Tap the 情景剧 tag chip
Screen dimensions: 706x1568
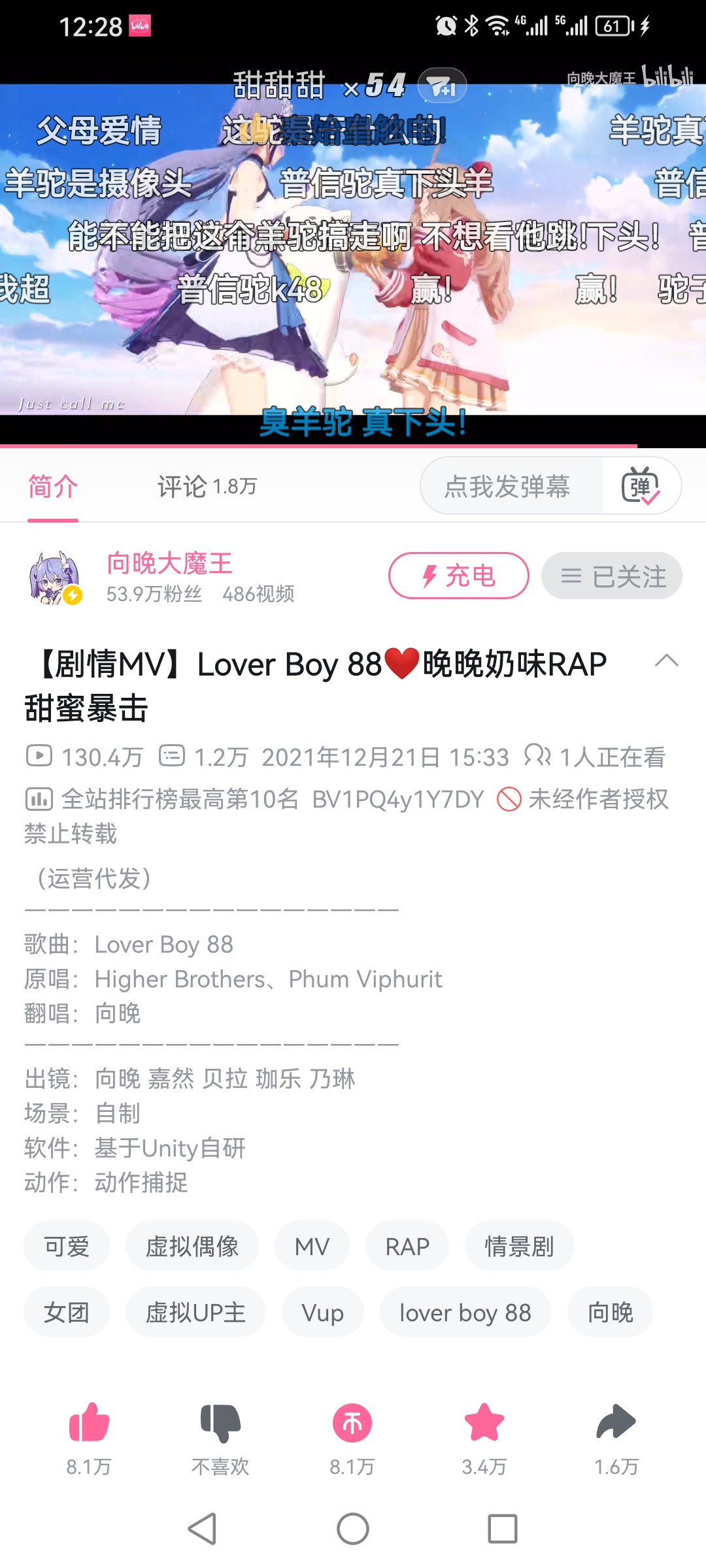pyautogui.click(x=519, y=1247)
